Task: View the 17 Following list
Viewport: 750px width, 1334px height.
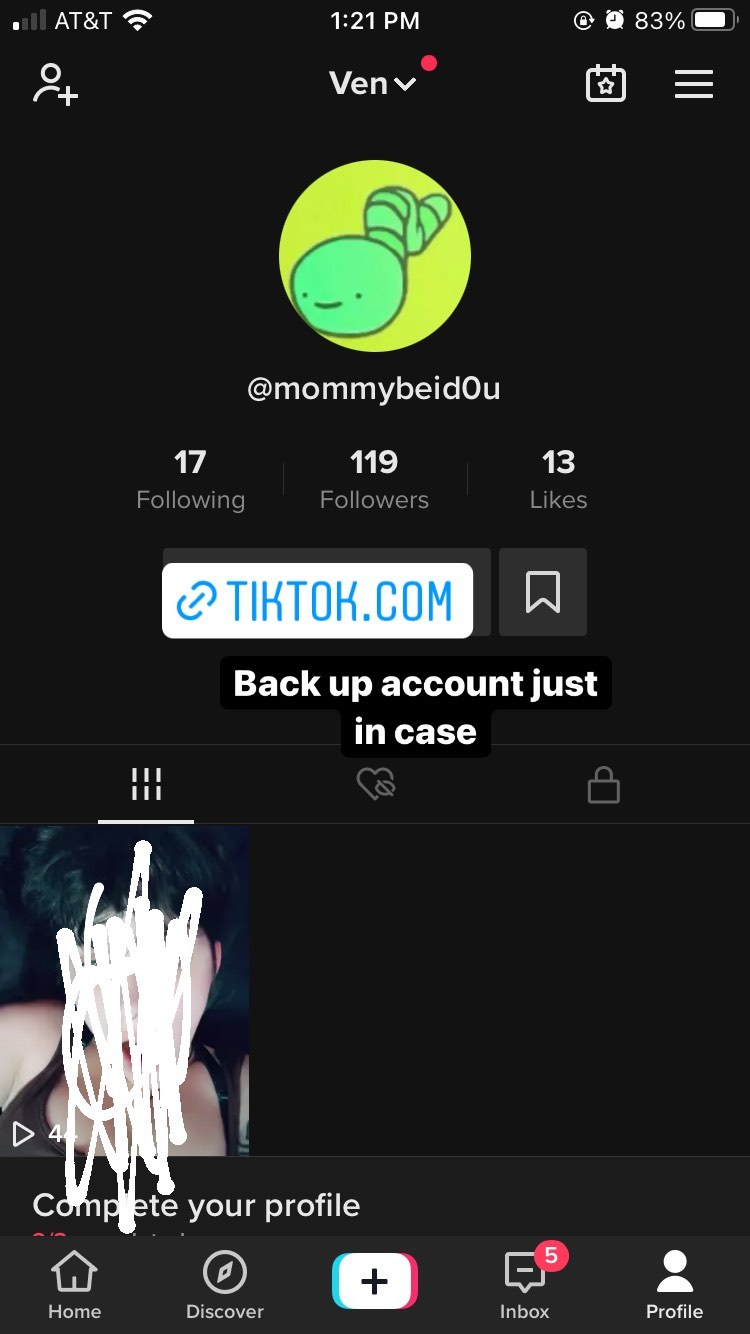Action: 190,480
